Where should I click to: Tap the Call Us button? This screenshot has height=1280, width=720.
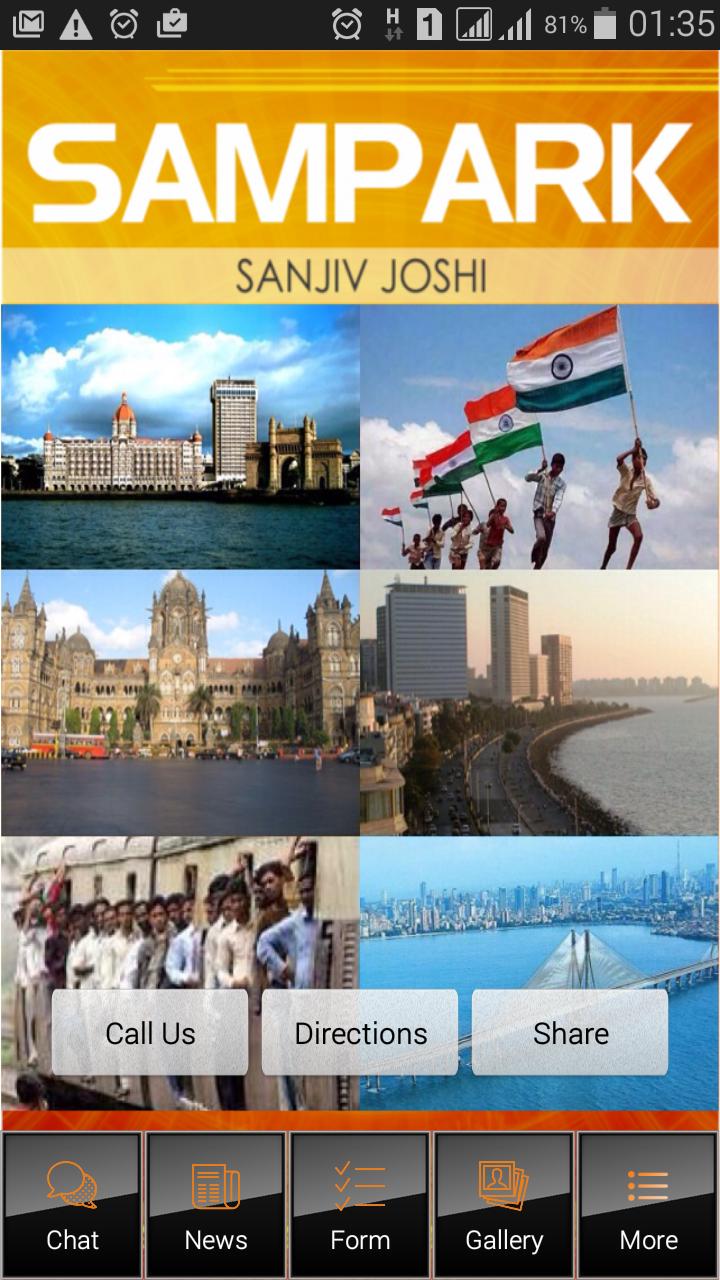click(x=150, y=1033)
